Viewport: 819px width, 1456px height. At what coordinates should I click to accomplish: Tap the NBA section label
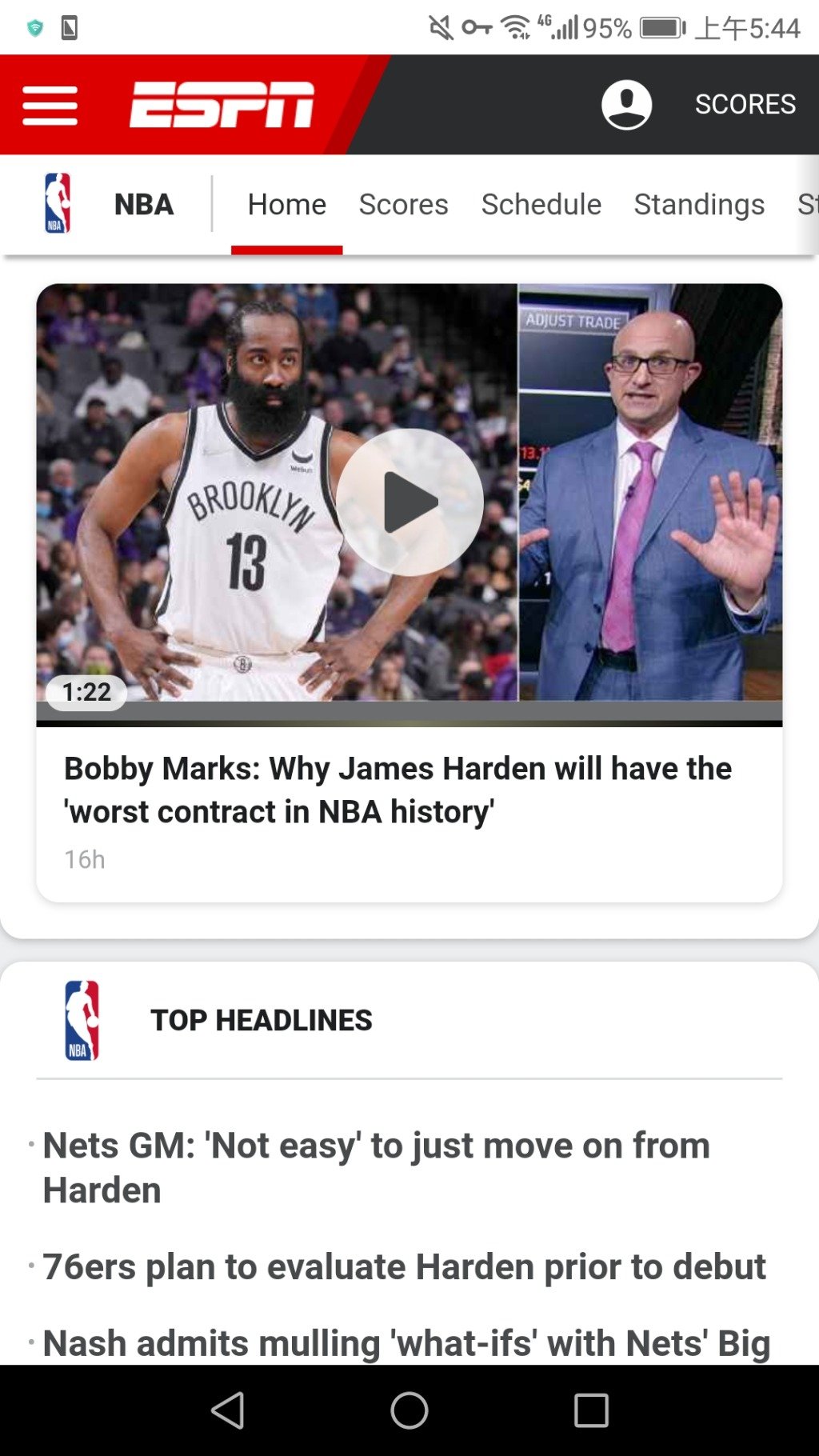tap(143, 205)
